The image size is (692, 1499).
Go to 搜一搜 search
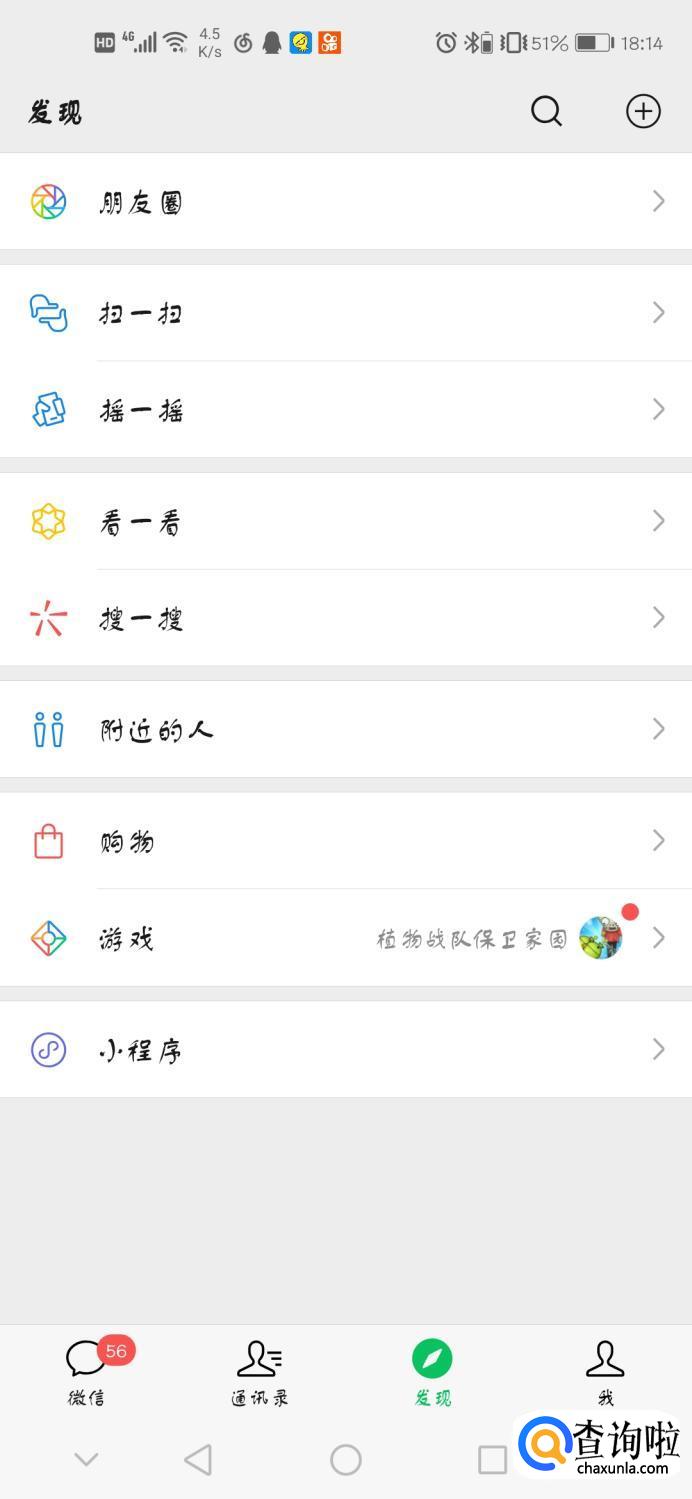coord(346,618)
